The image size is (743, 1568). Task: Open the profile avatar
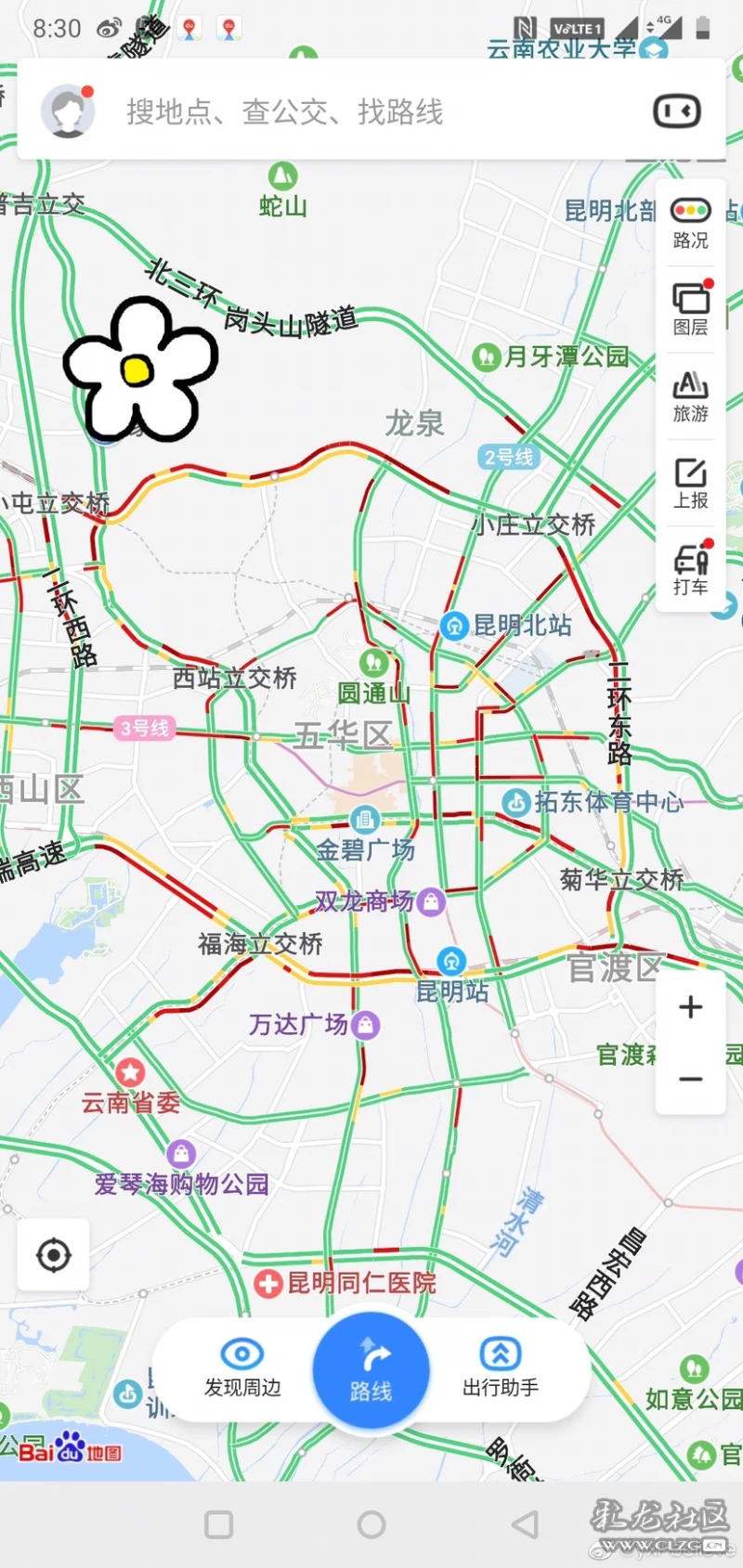click(x=67, y=111)
